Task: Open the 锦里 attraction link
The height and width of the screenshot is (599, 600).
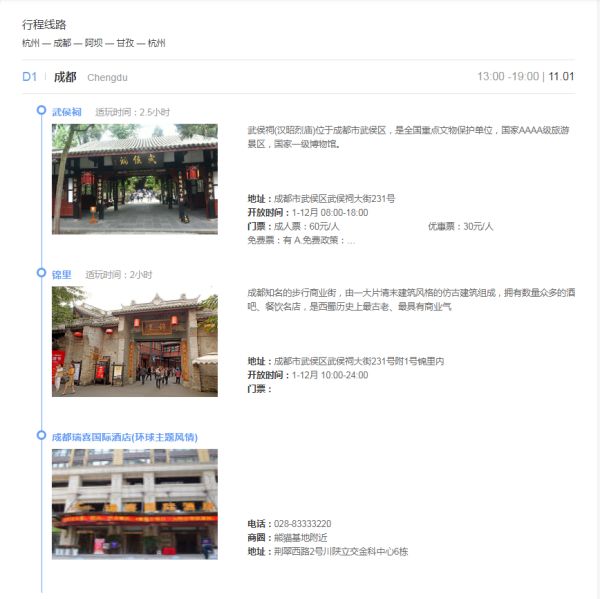Action: 62,274
